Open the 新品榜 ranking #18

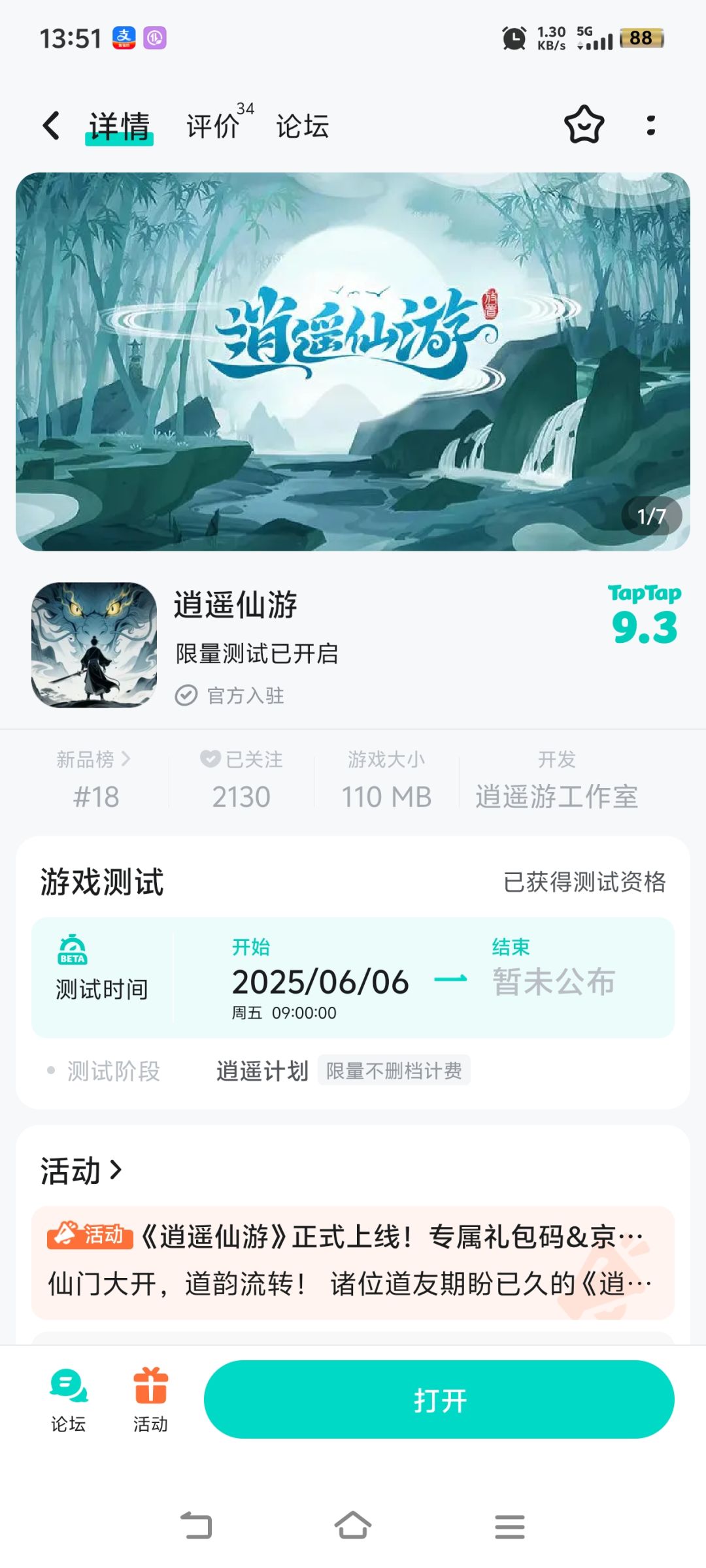click(95, 779)
